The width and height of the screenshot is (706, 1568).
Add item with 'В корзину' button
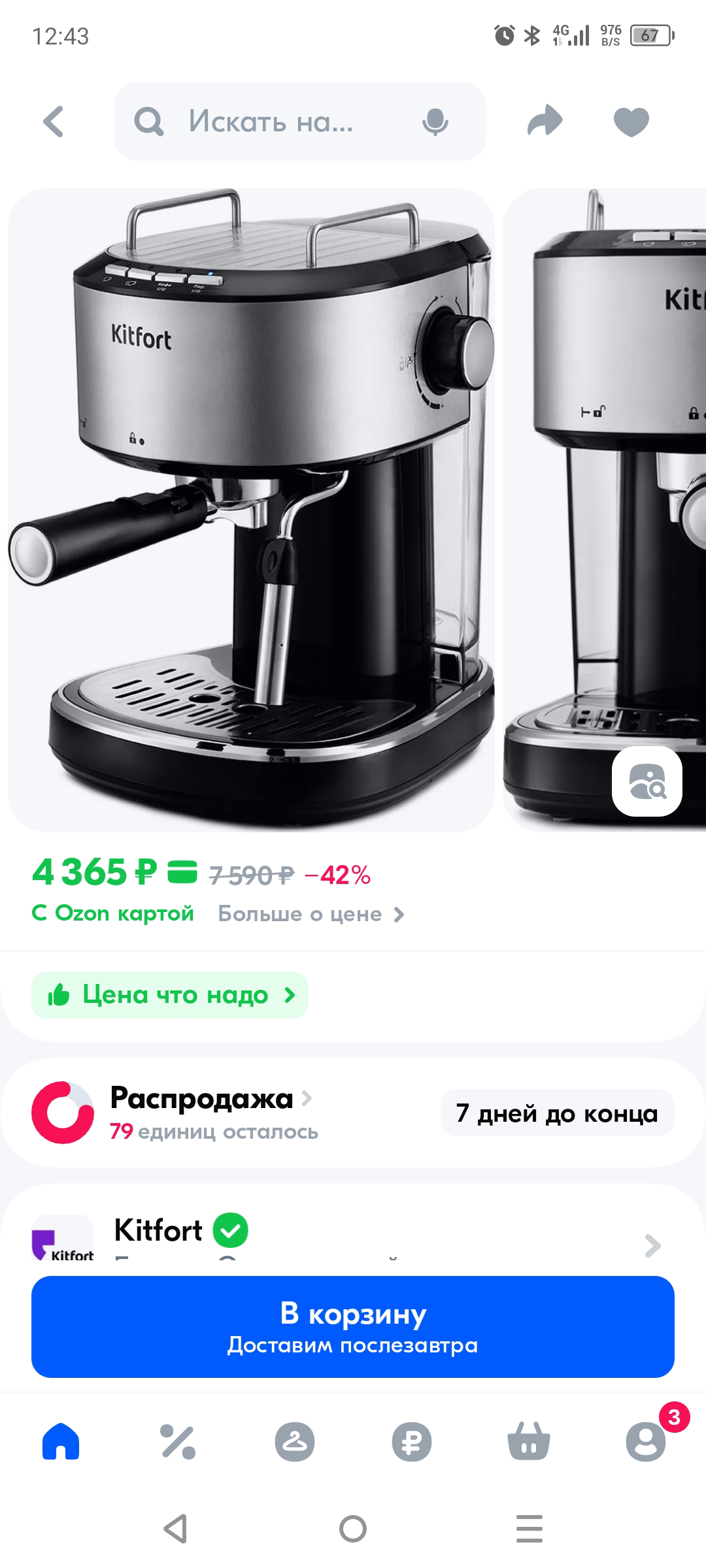click(x=353, y=1327)
